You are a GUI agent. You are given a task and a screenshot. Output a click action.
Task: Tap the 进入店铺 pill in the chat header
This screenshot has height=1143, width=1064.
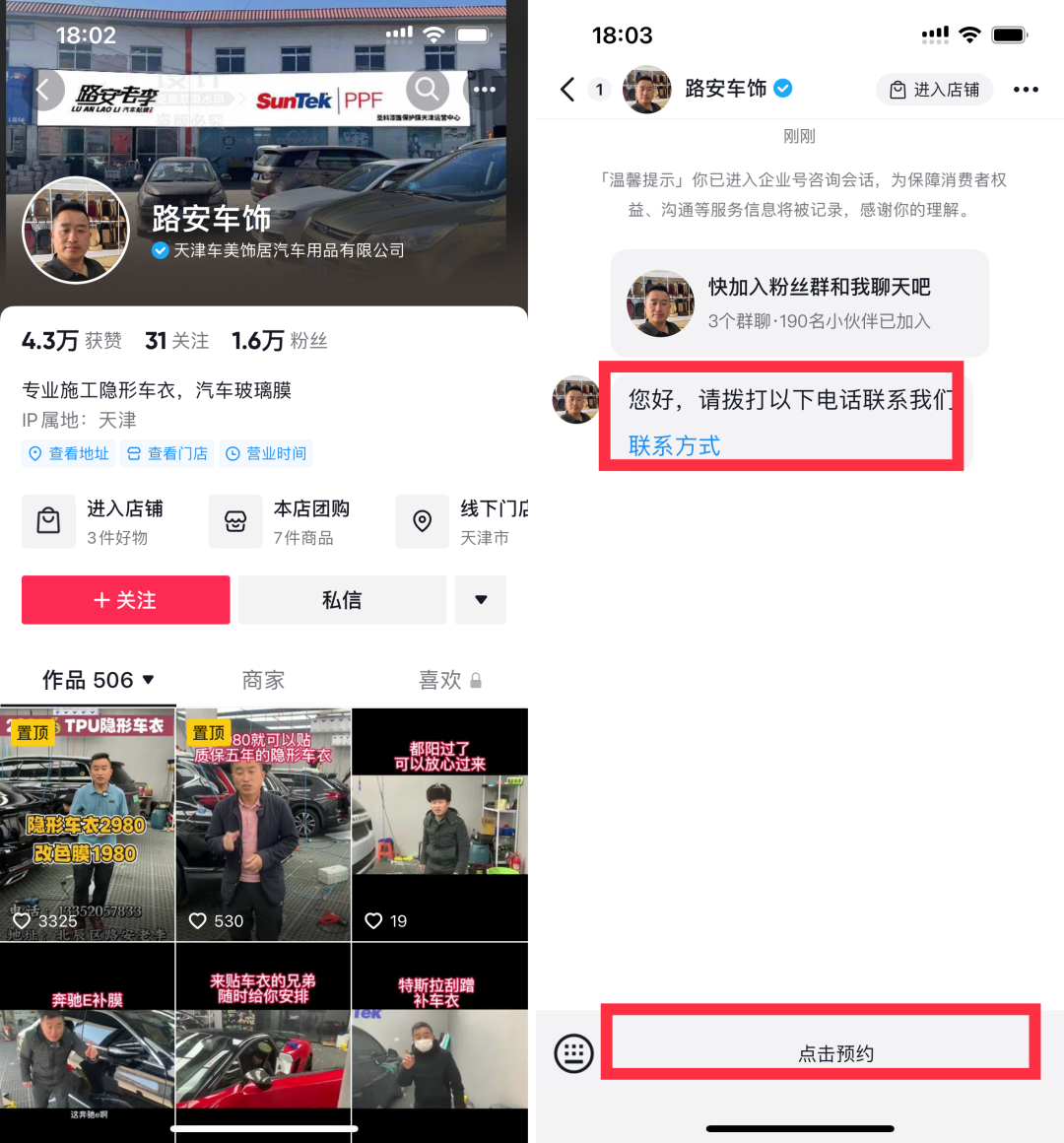pyautogui.click(x=934, y=90)
